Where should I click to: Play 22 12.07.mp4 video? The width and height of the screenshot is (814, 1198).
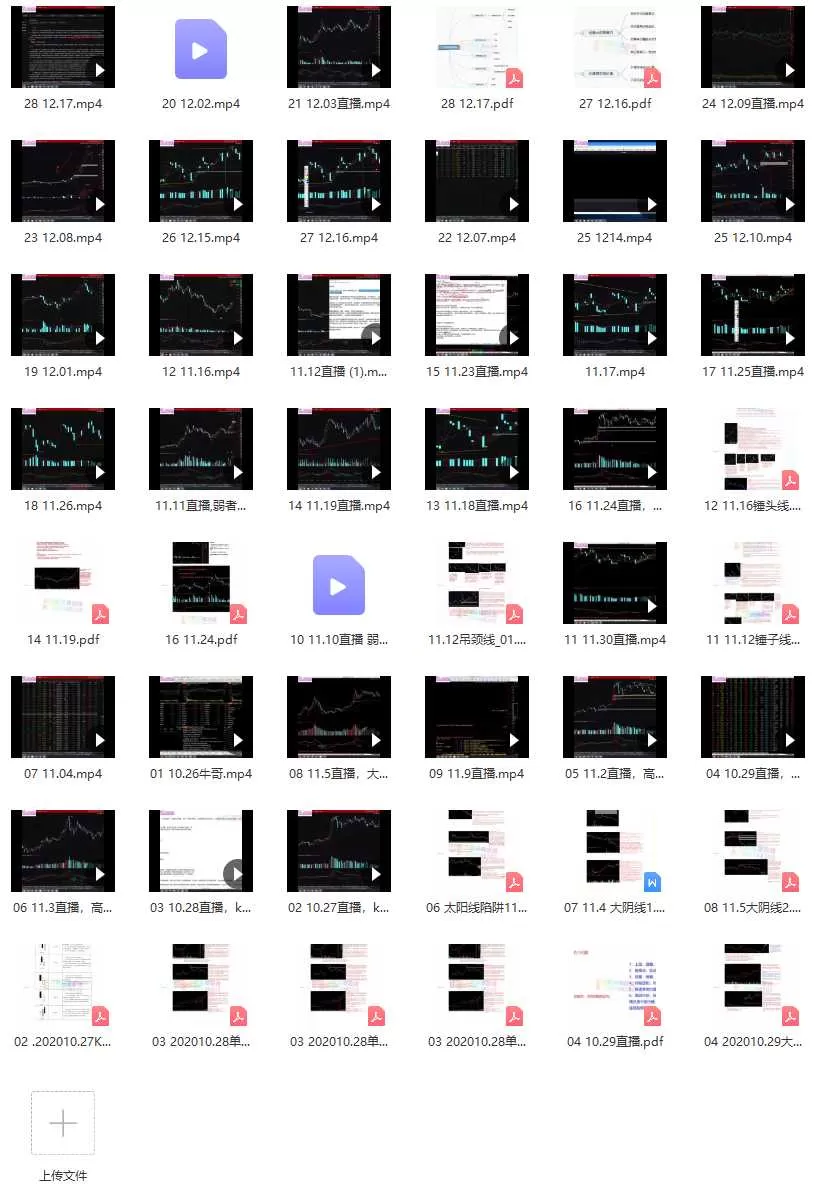477,181
